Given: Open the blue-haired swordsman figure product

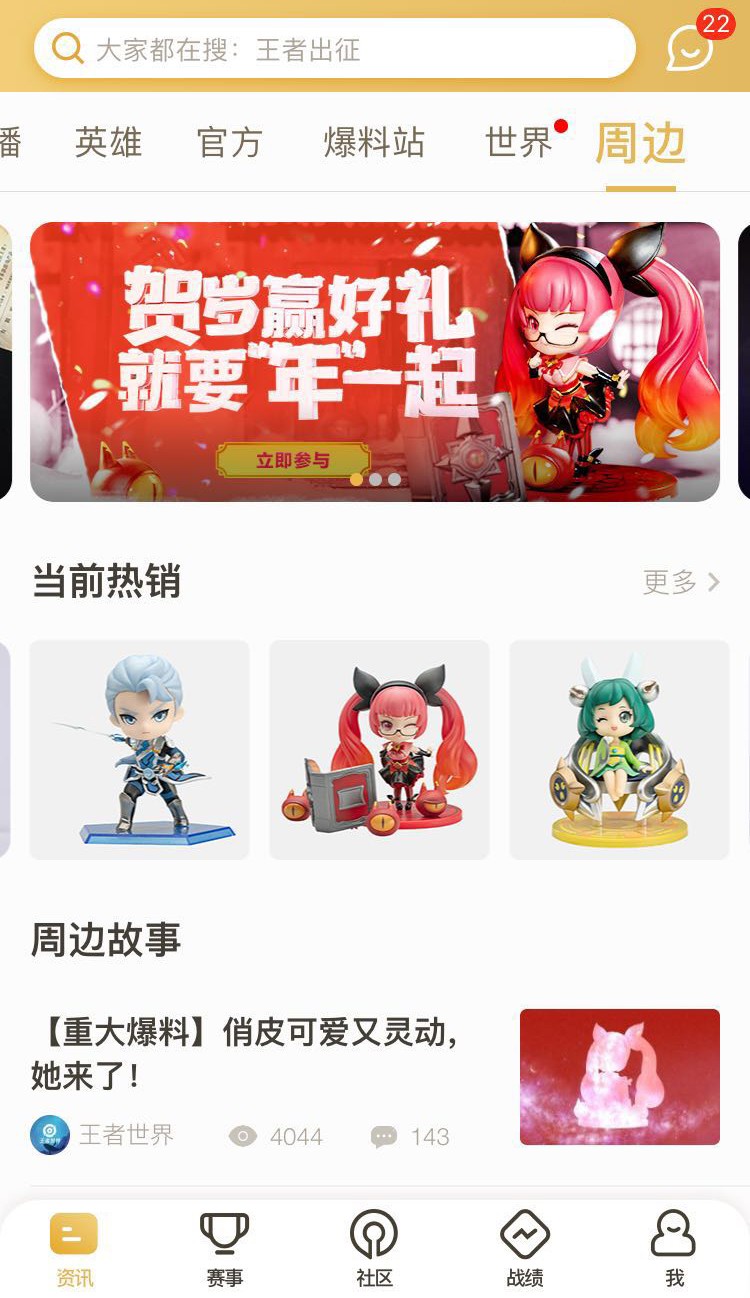Looking at the screenshot, I should (140, 750).
